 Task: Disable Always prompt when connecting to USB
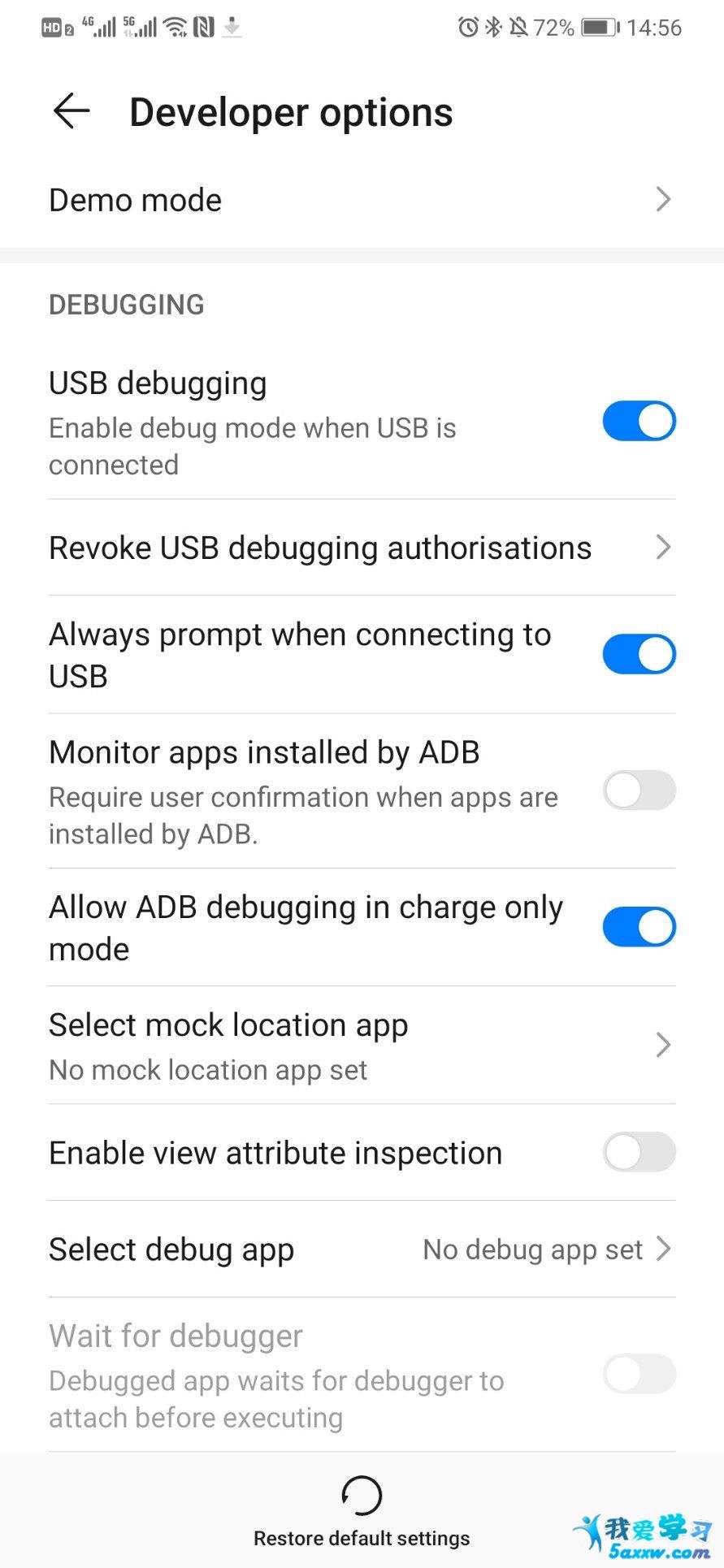coord(639,655)
